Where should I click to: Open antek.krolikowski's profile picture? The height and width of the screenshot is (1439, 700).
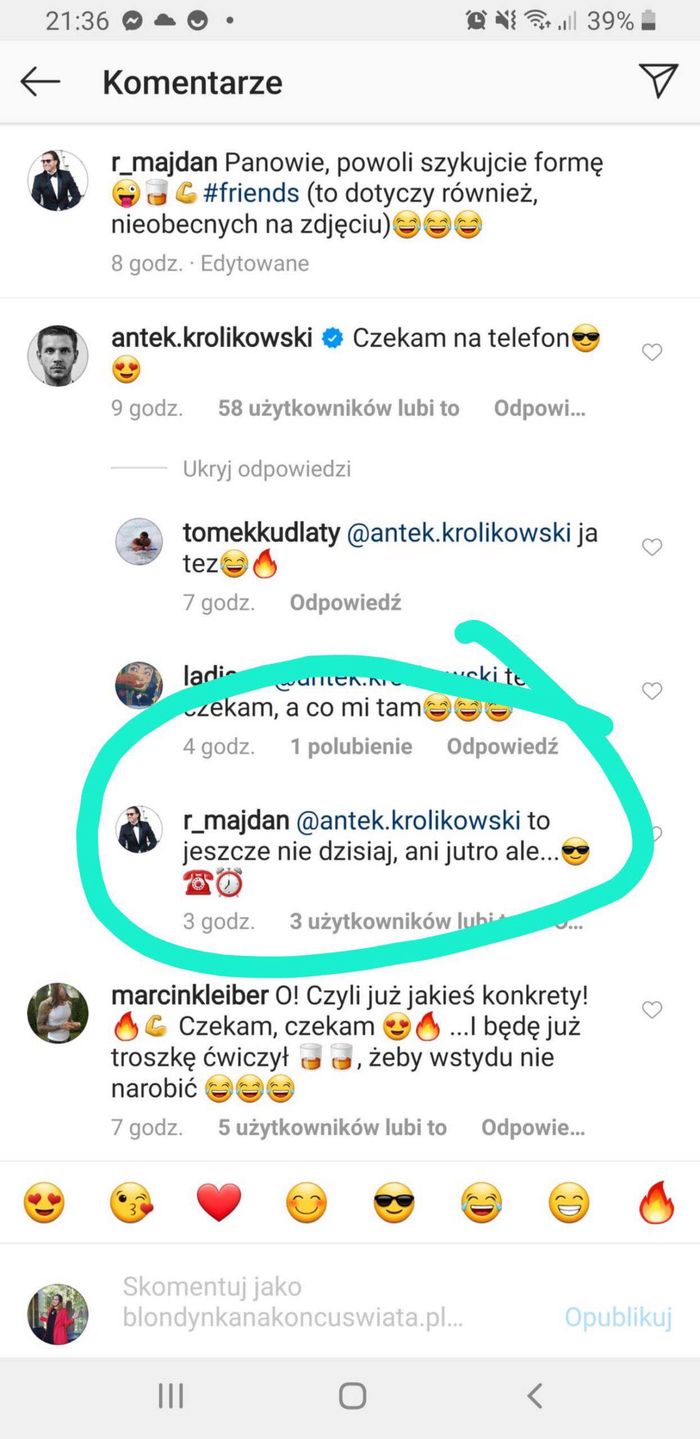(x=58, y=355)
